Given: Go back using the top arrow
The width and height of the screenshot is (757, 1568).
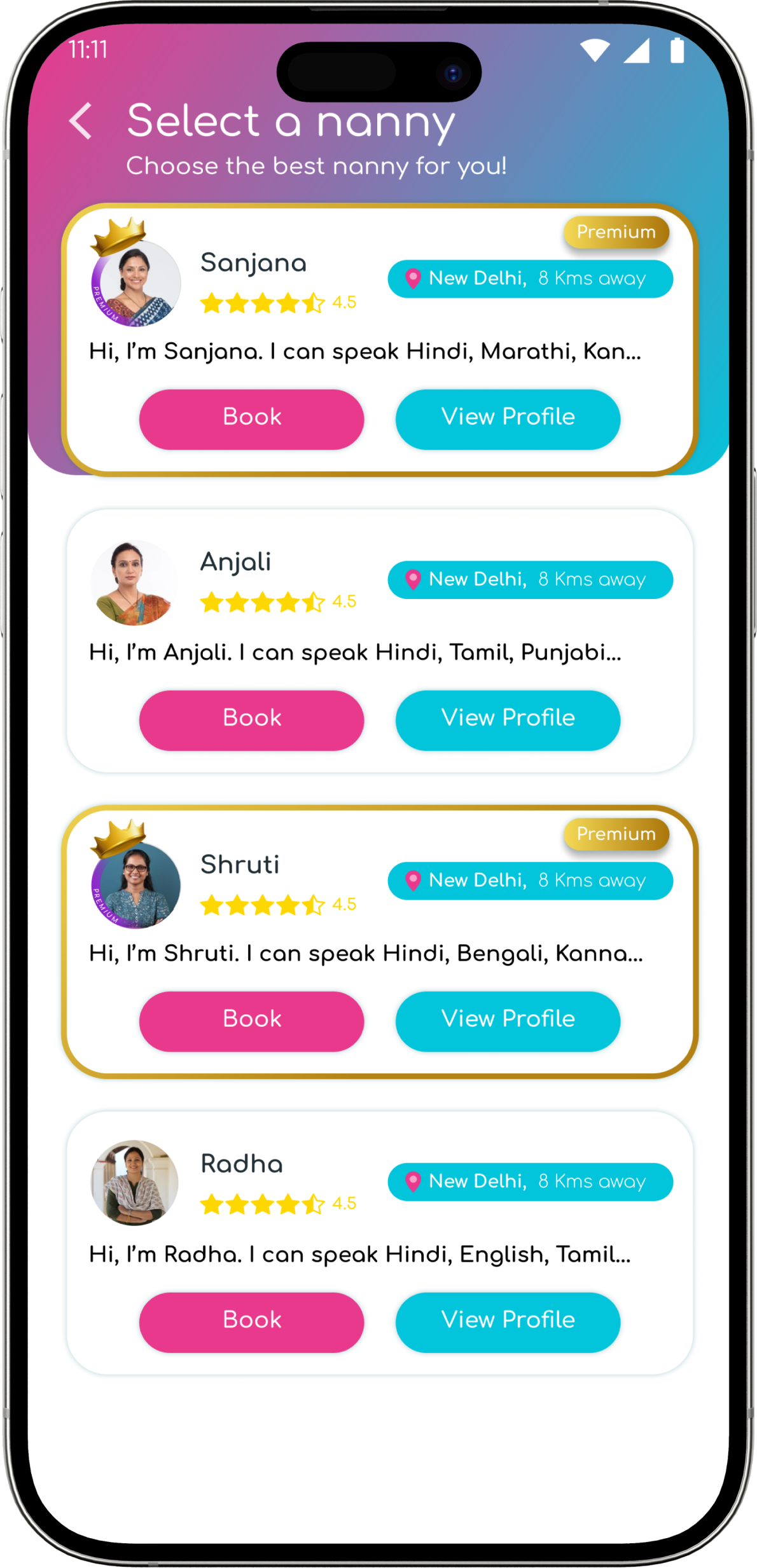Looking at the screenshot, I should (x=81, y=120).
